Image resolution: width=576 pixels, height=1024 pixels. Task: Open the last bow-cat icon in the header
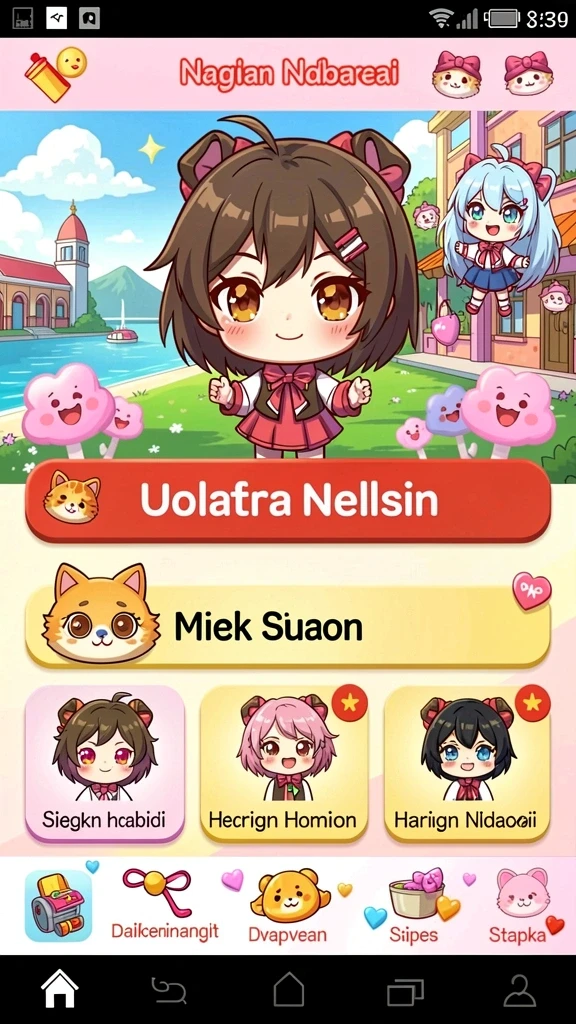tap(528, 74)
